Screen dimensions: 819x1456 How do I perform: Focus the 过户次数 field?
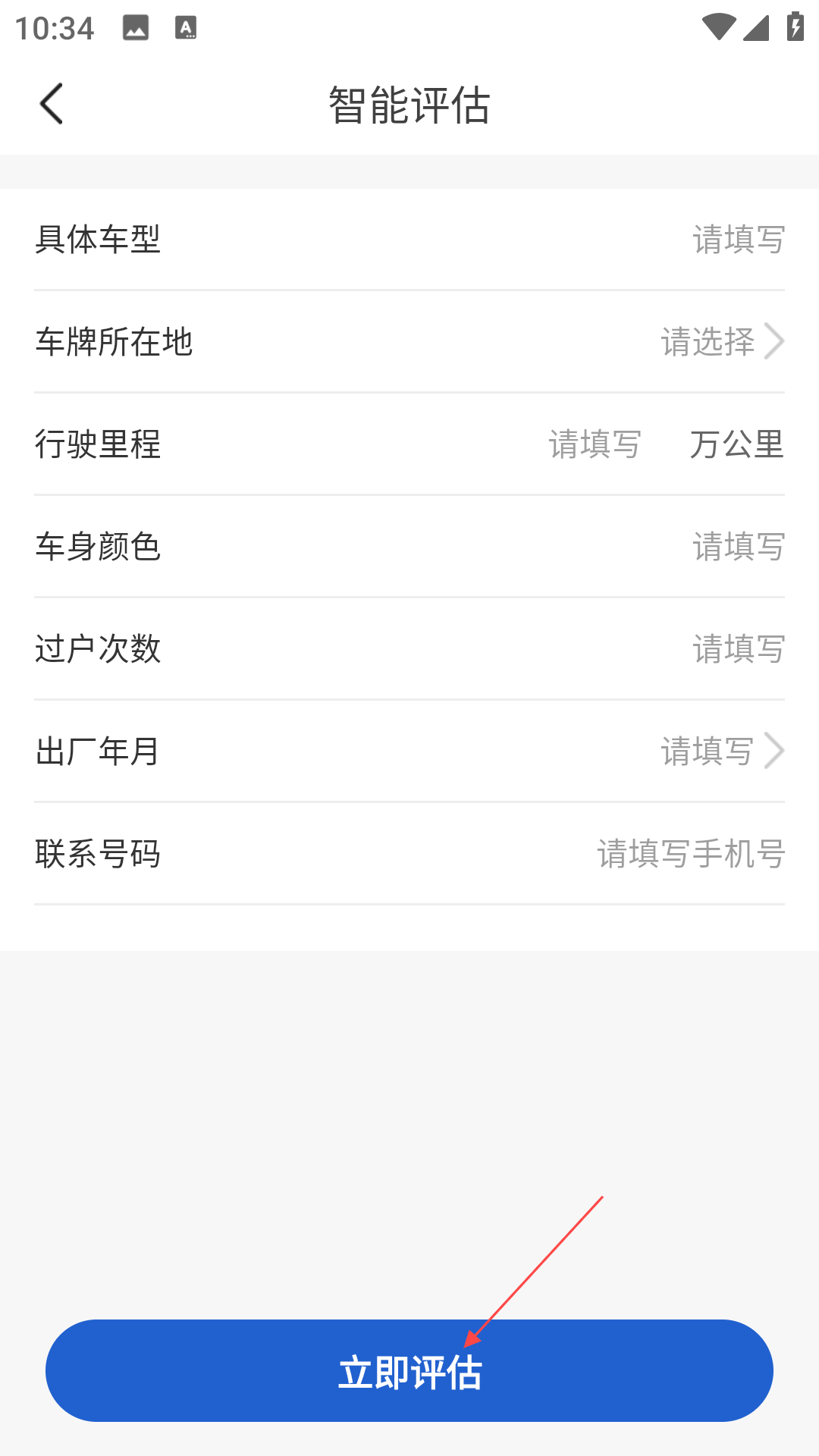point(737,649)
